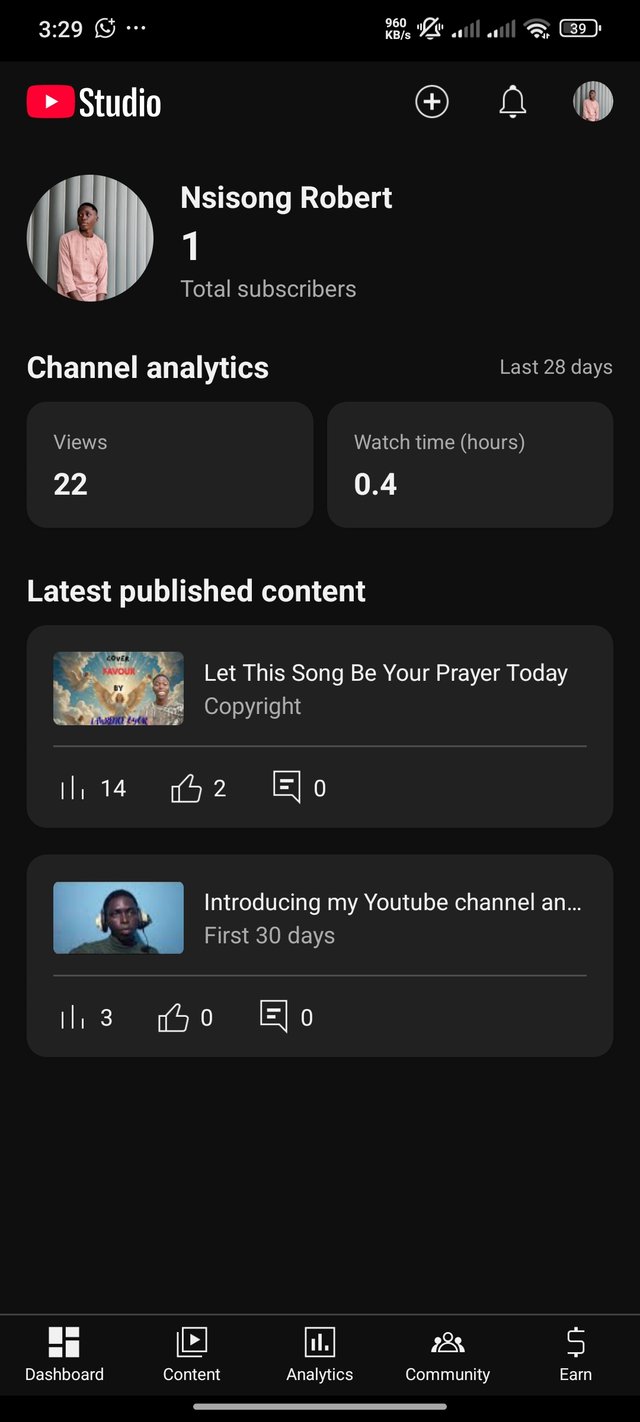The image size is (640, 1422).
Task: Open the Views analytics card
Action: pos(170,465)
